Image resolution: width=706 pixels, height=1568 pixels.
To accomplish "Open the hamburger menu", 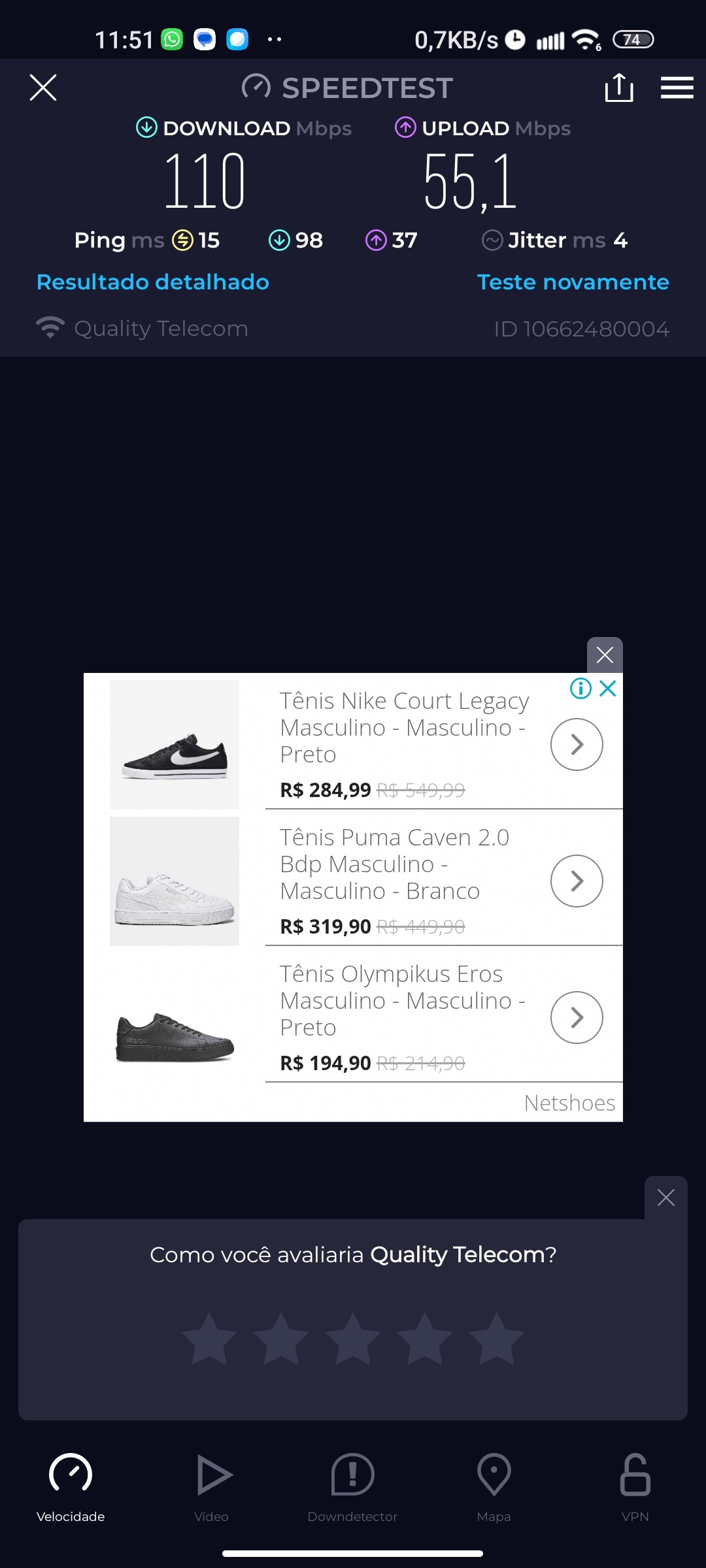I will coord(677,88).
